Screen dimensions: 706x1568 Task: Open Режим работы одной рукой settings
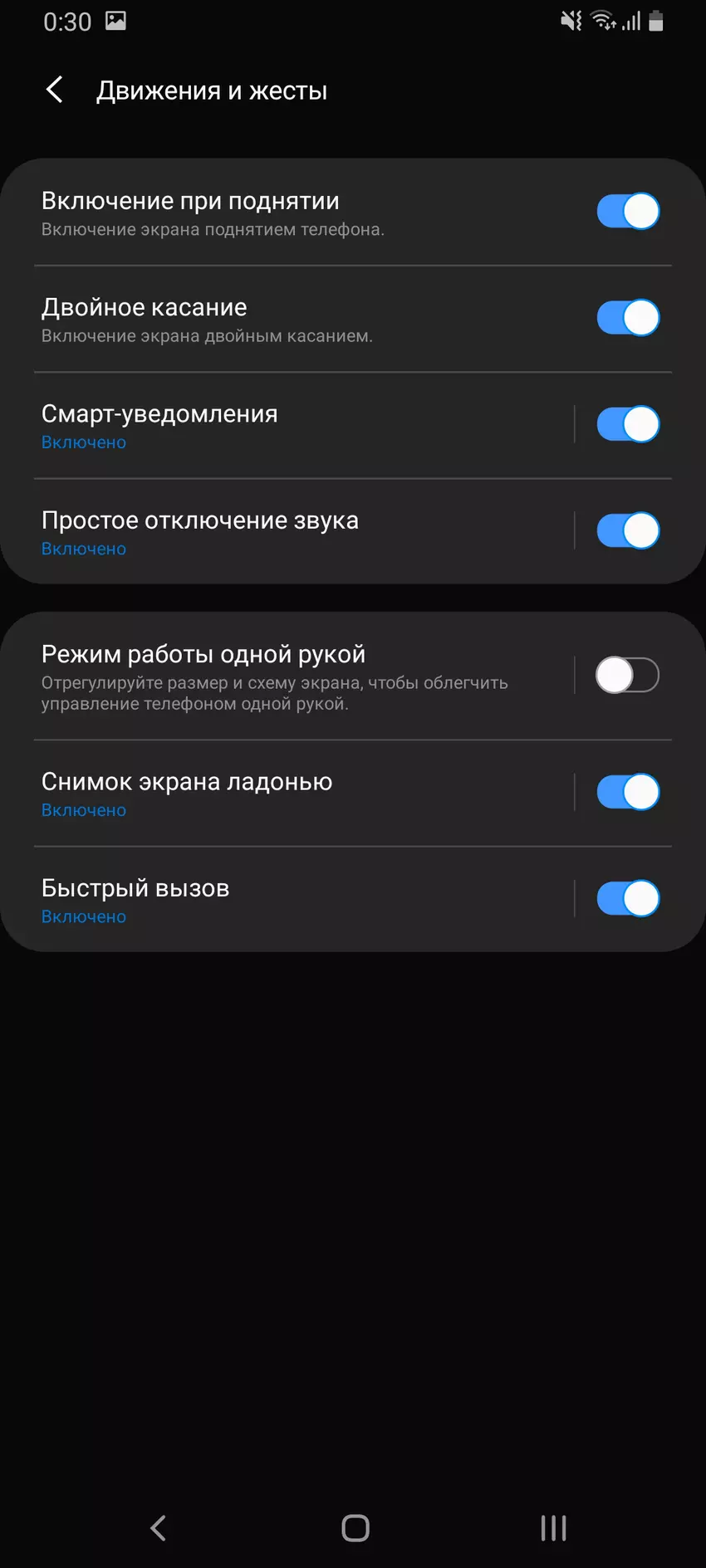(x=291, y=677)
